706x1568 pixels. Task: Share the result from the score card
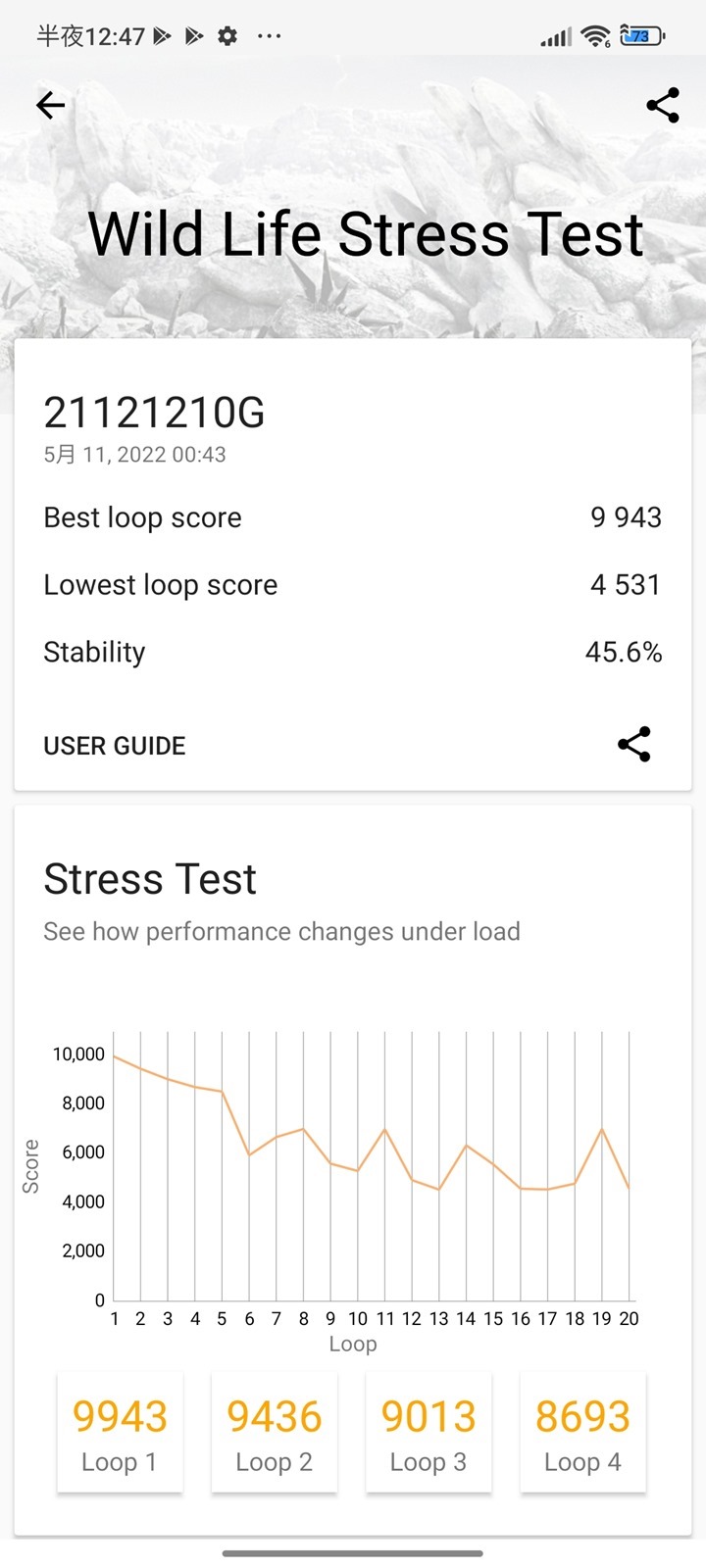click(634, 745)
